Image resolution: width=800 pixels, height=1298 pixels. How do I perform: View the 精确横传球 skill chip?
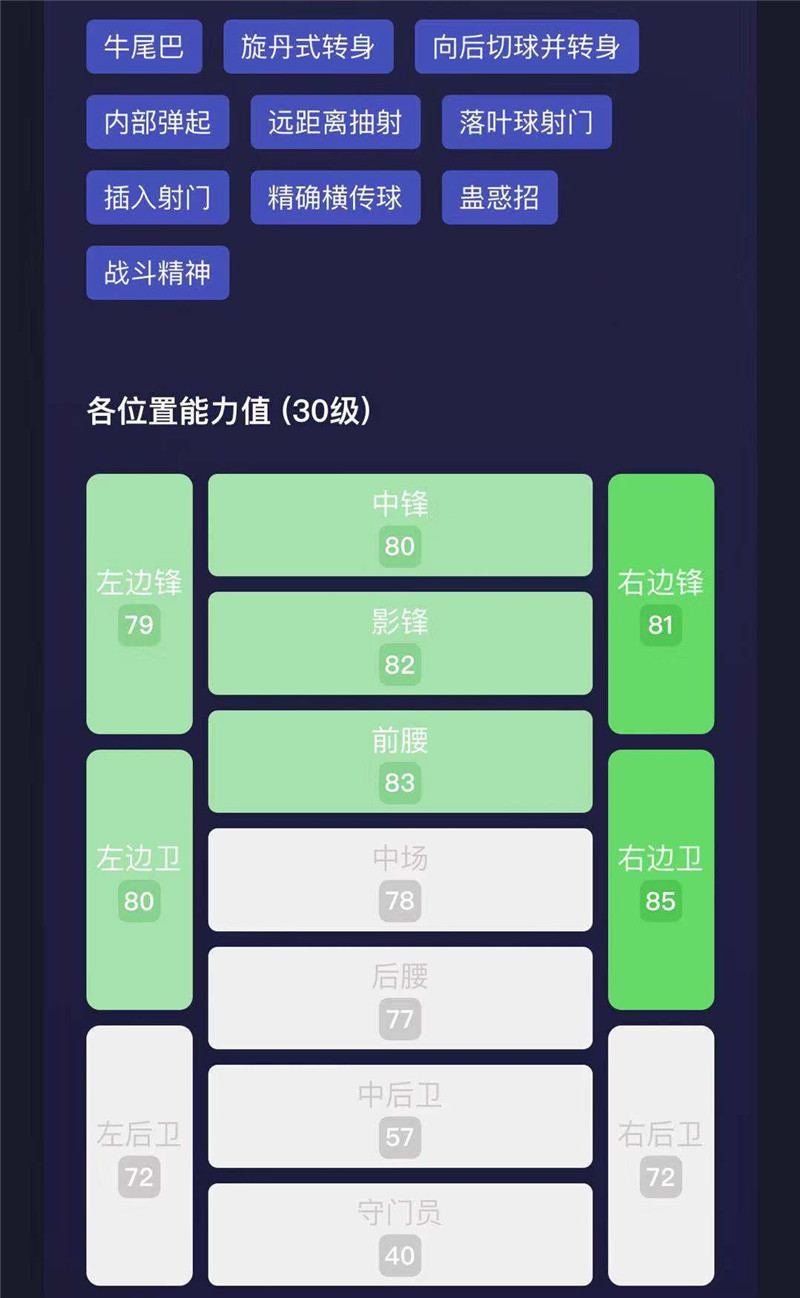(x=335, y=197)
